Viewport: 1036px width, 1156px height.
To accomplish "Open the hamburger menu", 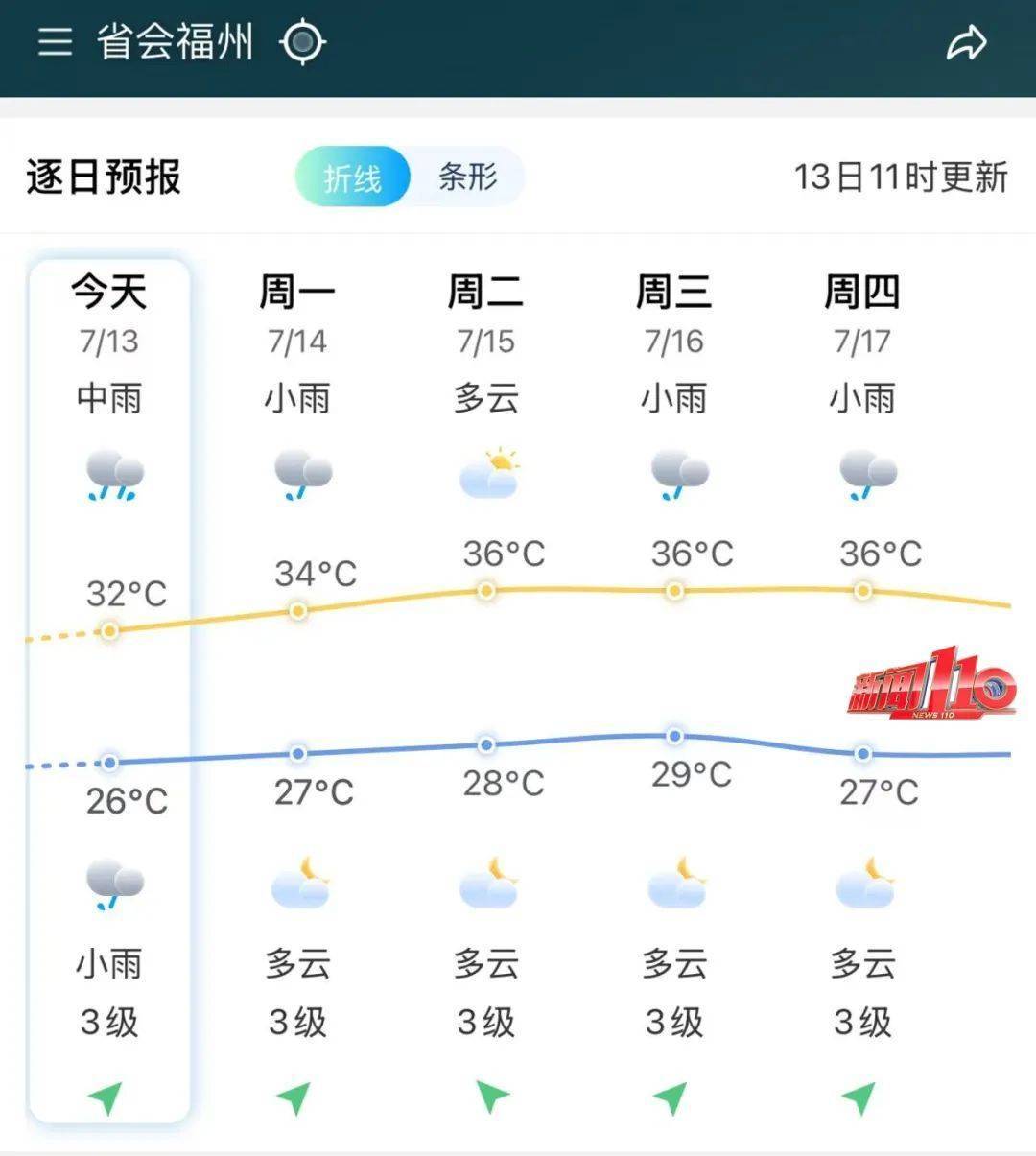I will tap(55, 42).
